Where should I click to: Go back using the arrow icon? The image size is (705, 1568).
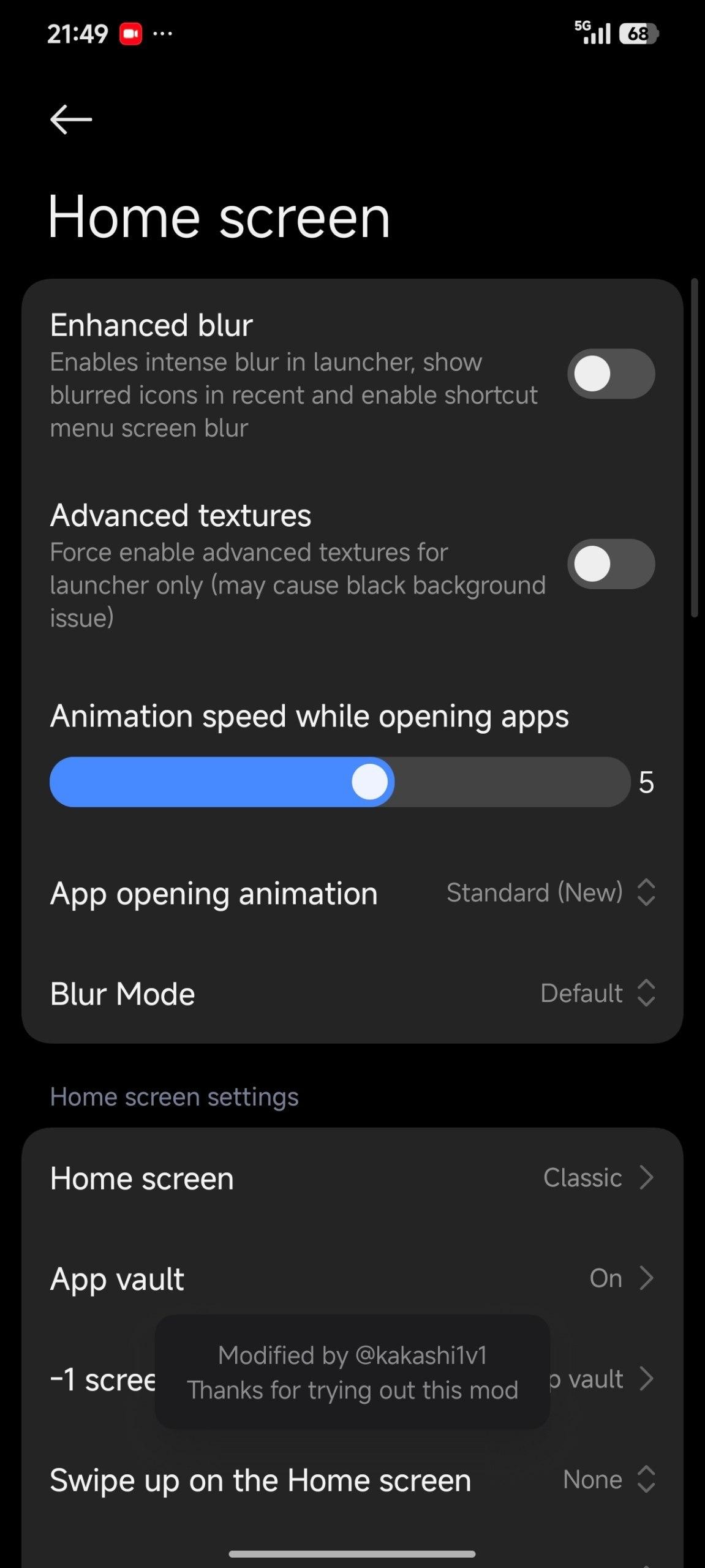(x=71, y=119)
